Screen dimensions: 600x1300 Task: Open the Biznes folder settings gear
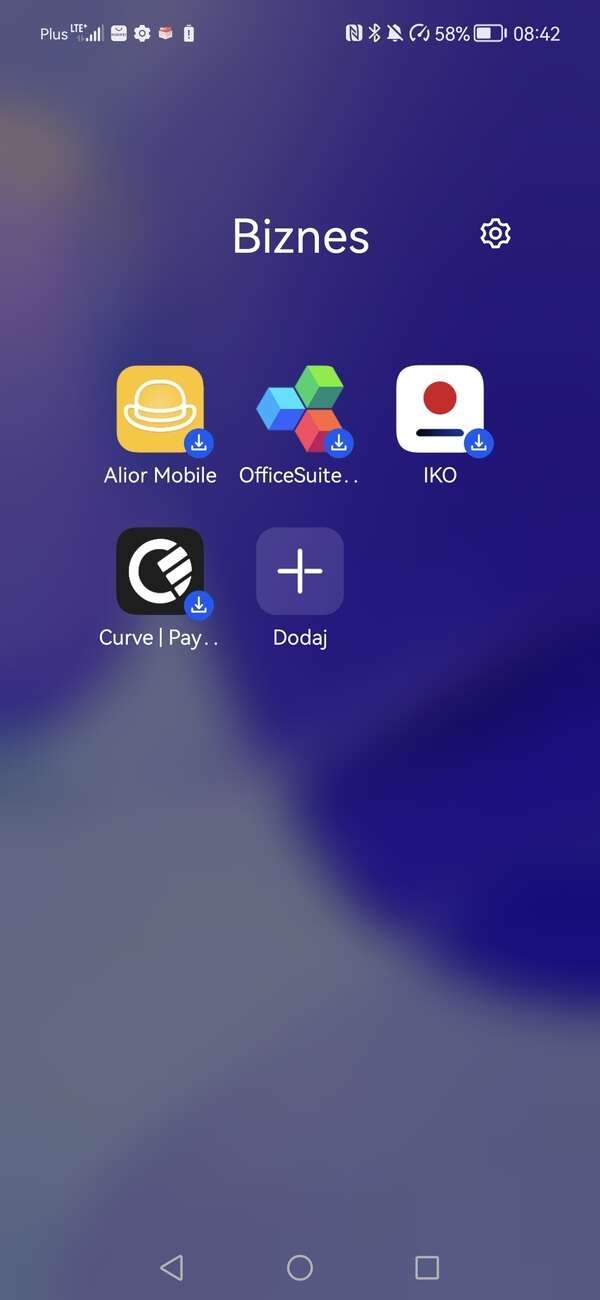[495, 234]
